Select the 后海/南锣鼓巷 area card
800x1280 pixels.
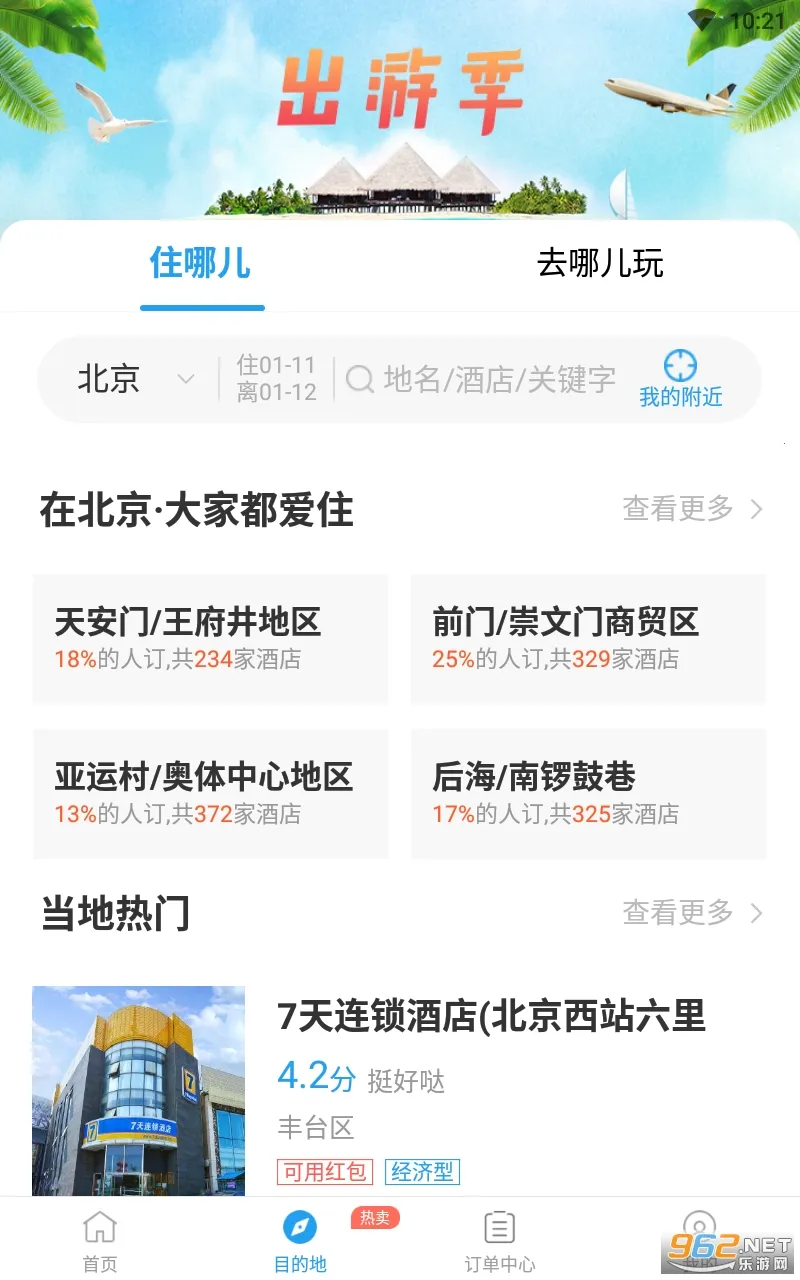[x=588, y=793]
